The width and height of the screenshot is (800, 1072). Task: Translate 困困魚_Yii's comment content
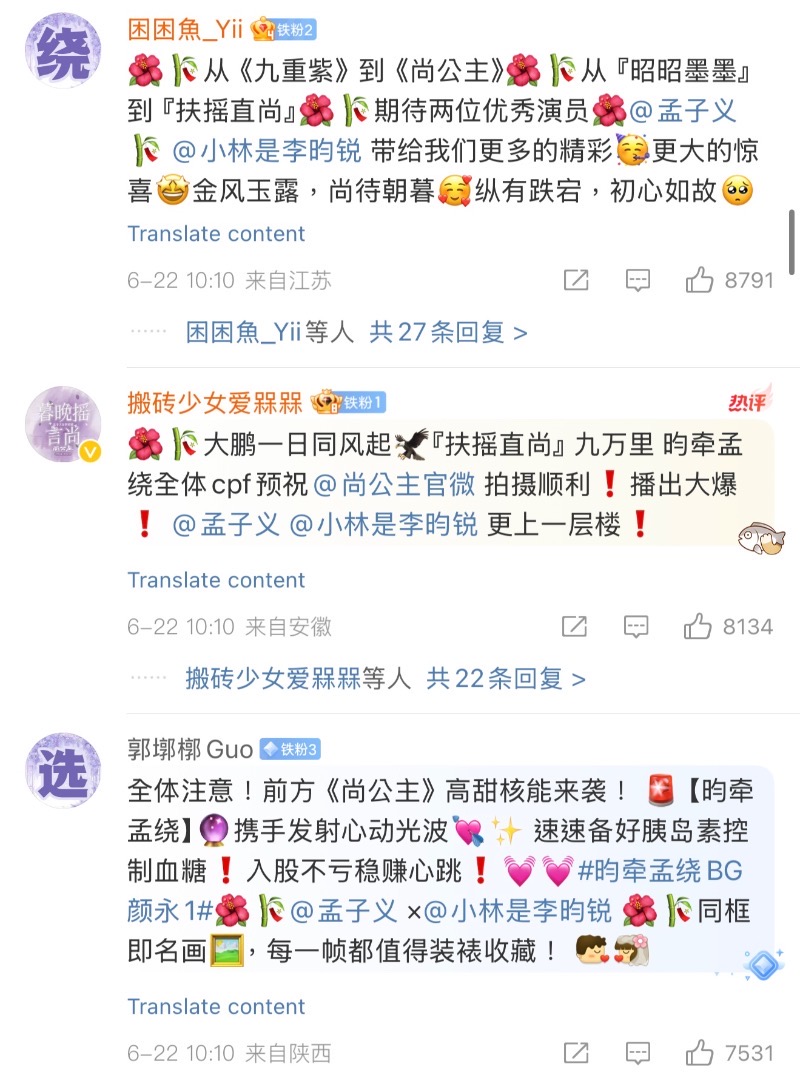click(216, 234)
